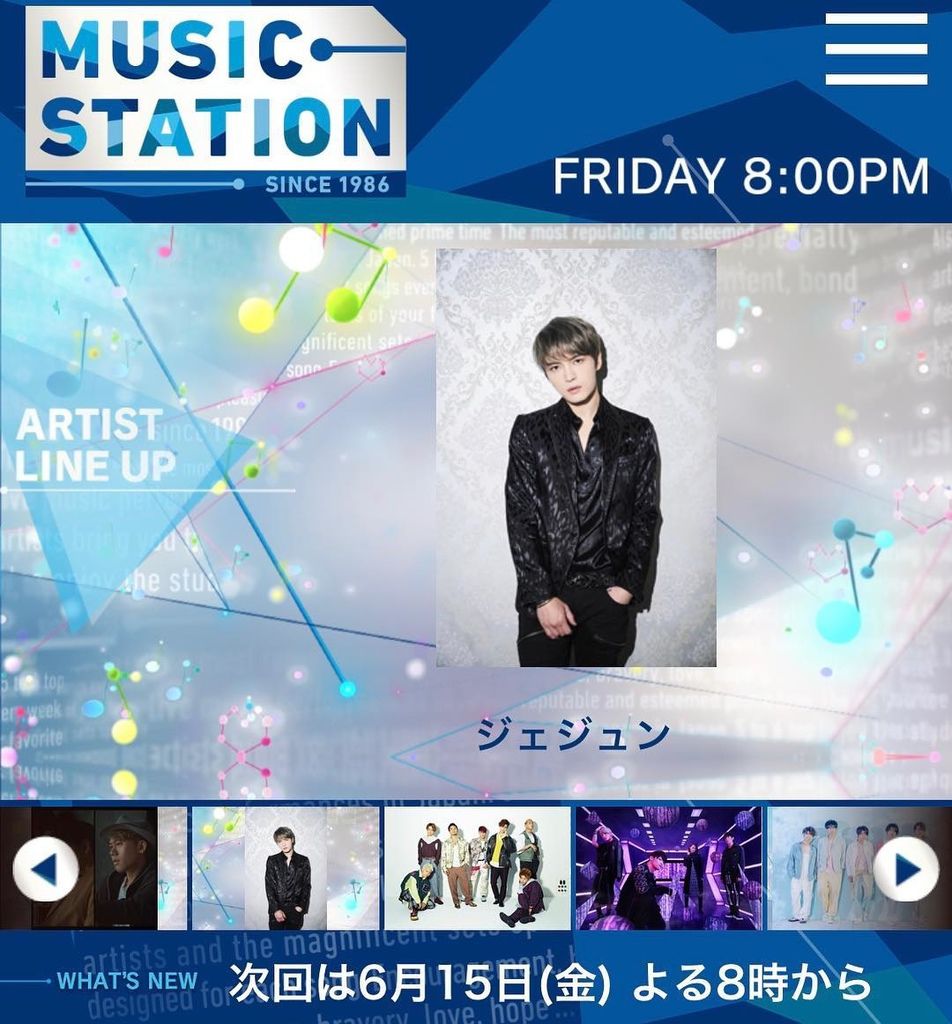Select the seven-member group thumbnail
Image resolution: width=952 pixels, height=1024 pixels.
[477, 869]
